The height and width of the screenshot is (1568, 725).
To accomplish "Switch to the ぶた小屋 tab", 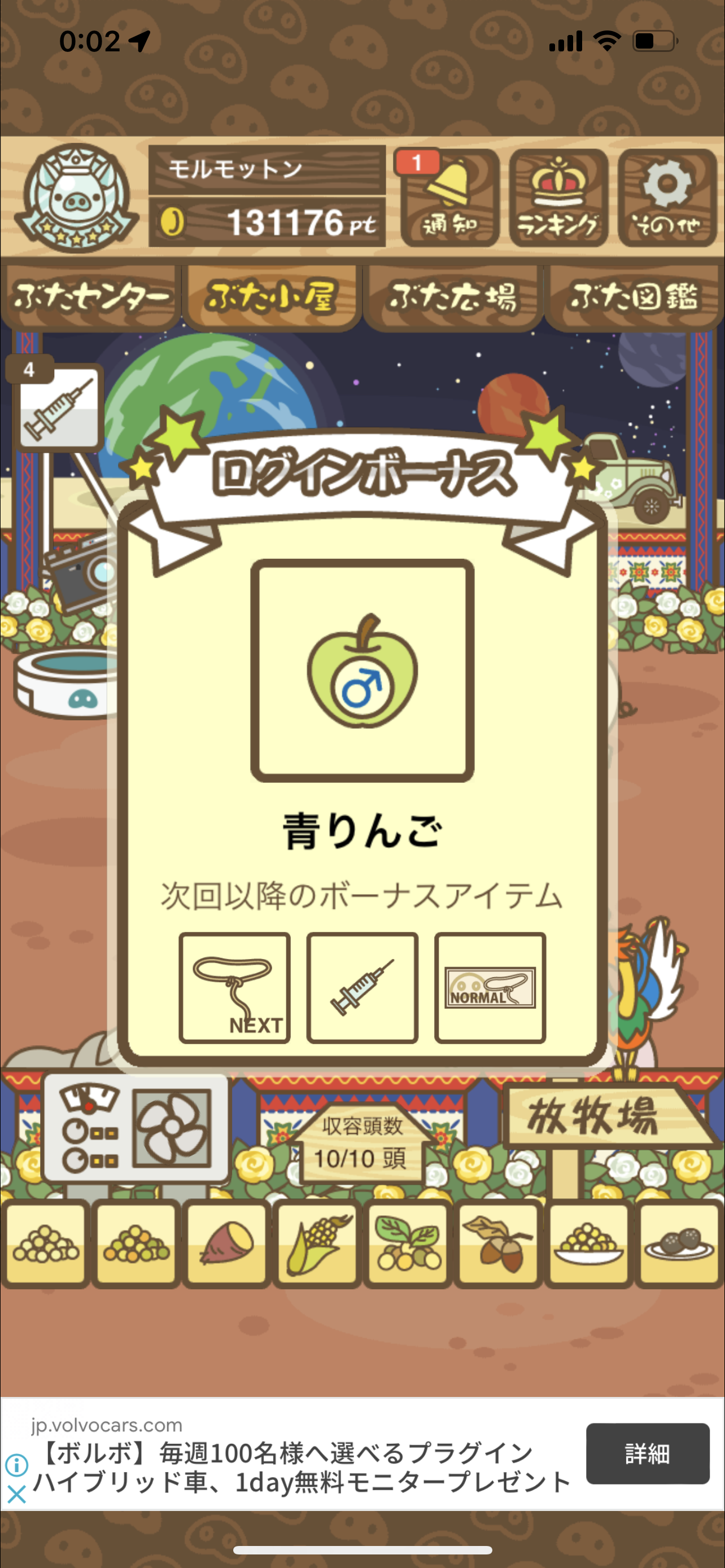I will (x=272, y=297).
